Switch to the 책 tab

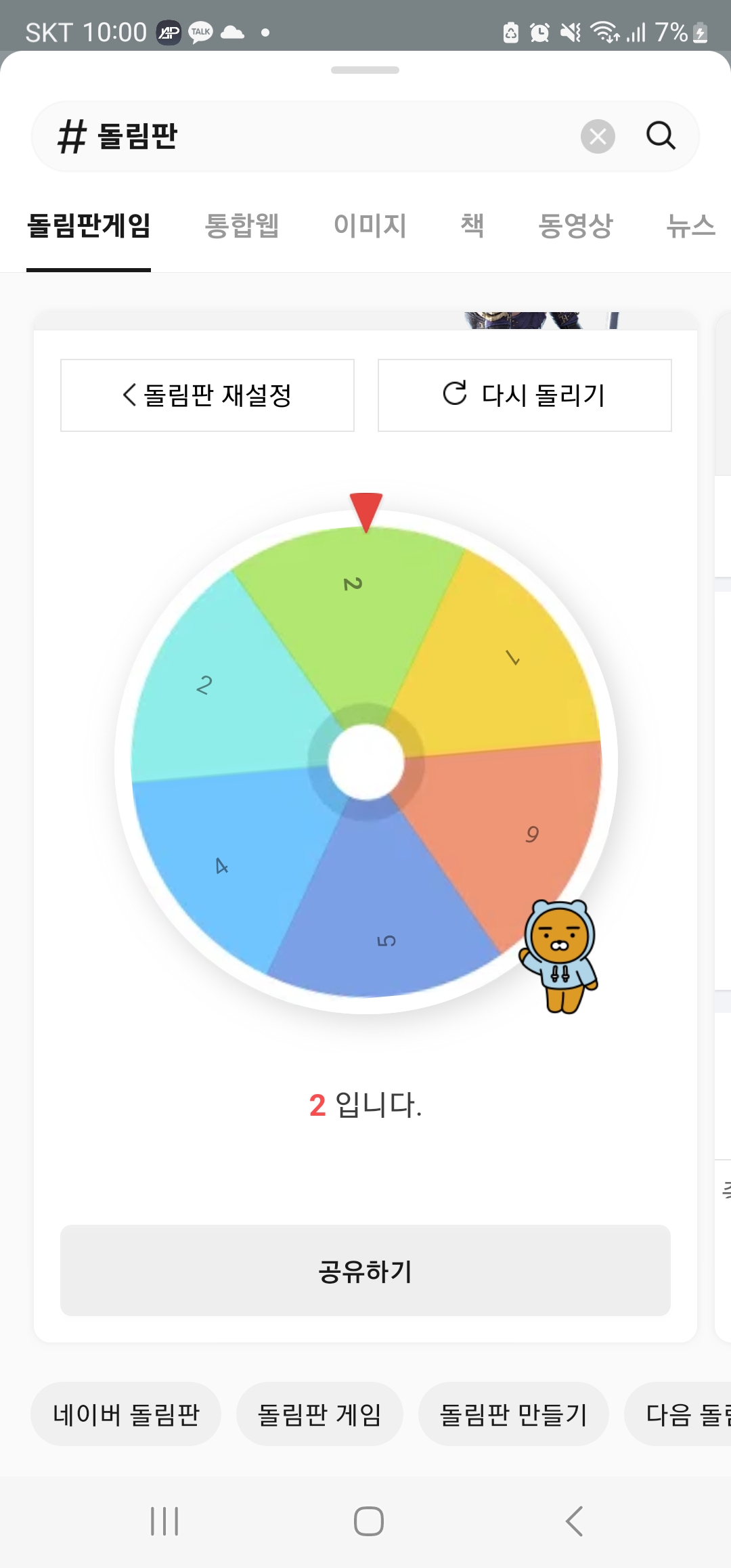pos(472,225)
